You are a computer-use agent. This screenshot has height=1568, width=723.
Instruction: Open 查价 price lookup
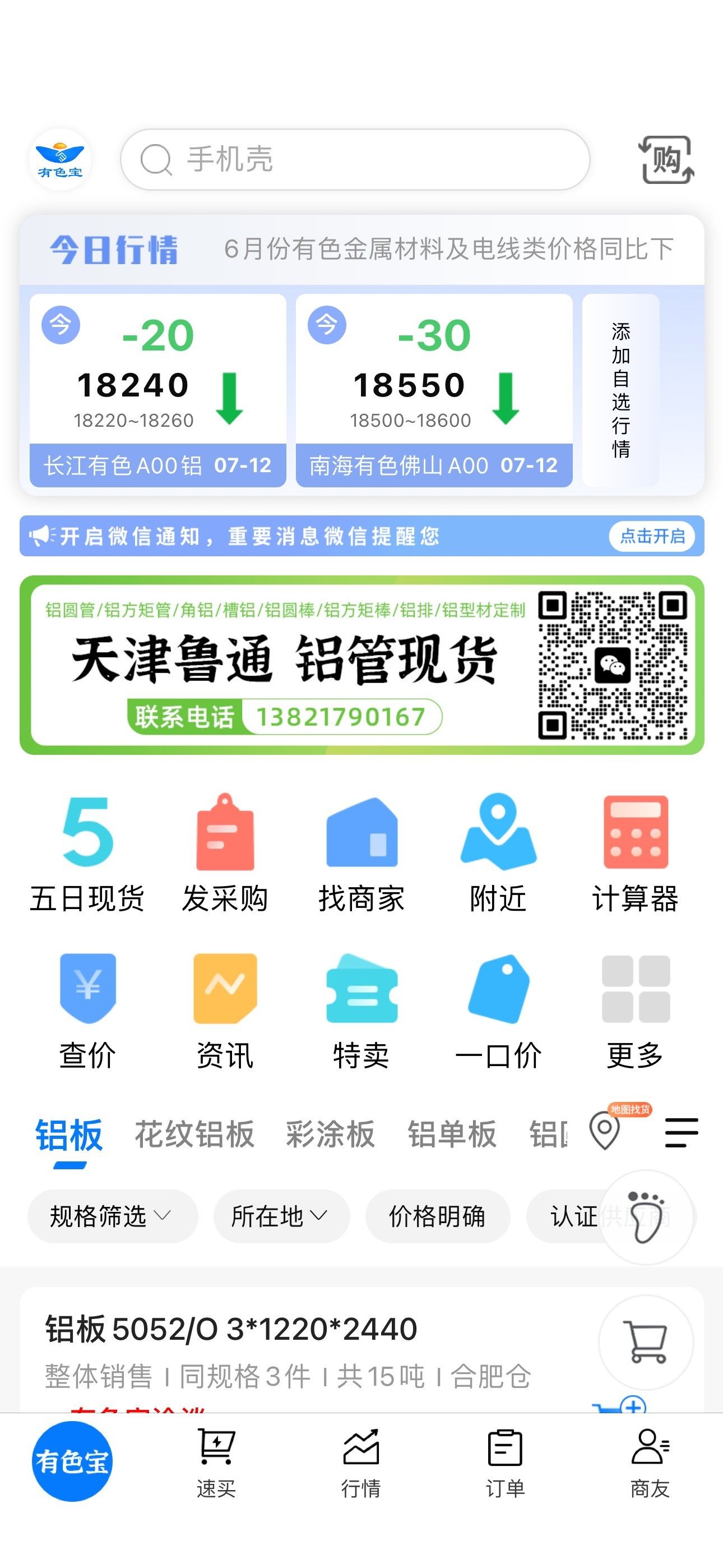87,1012
